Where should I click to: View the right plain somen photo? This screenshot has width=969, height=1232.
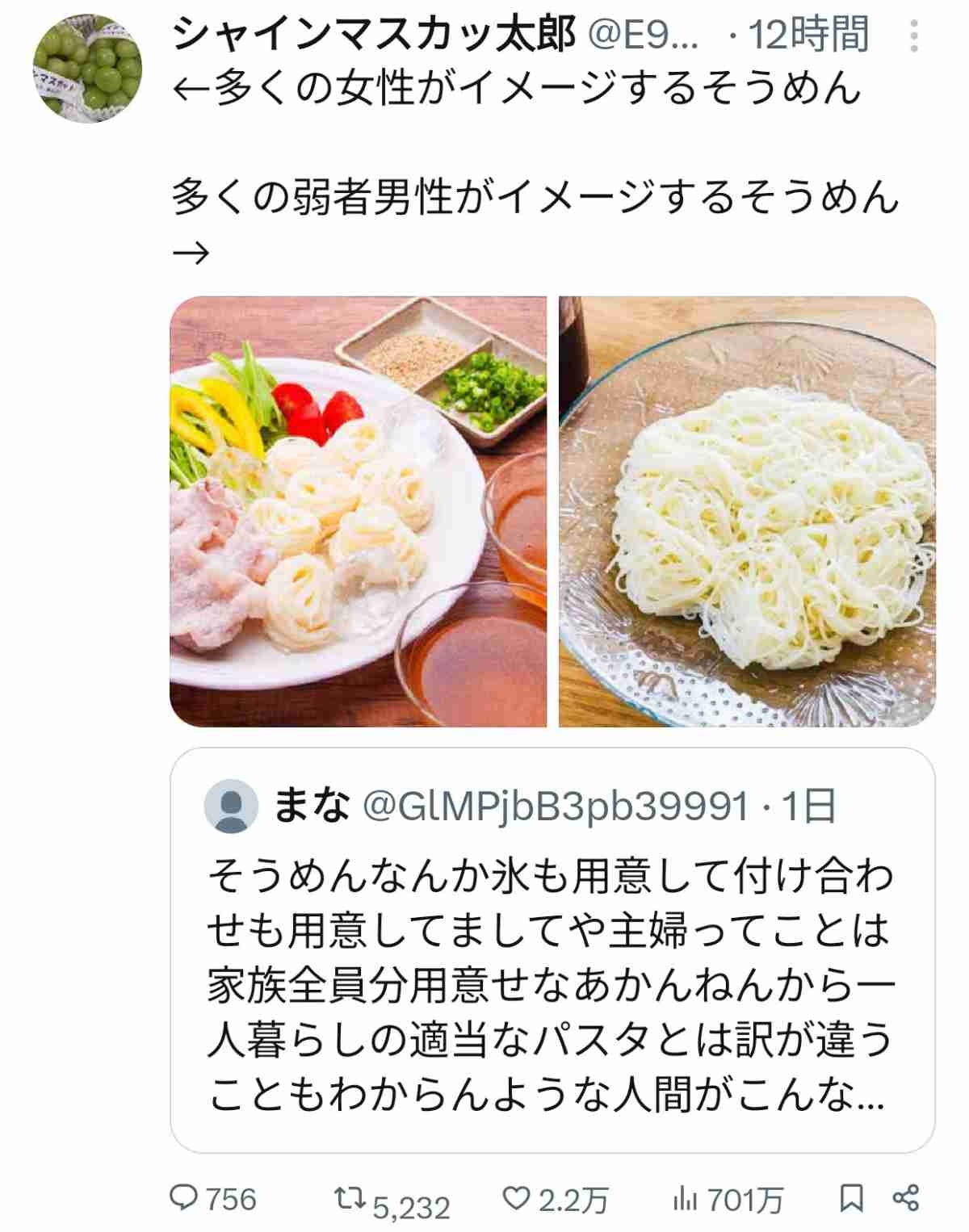[747, 511]
